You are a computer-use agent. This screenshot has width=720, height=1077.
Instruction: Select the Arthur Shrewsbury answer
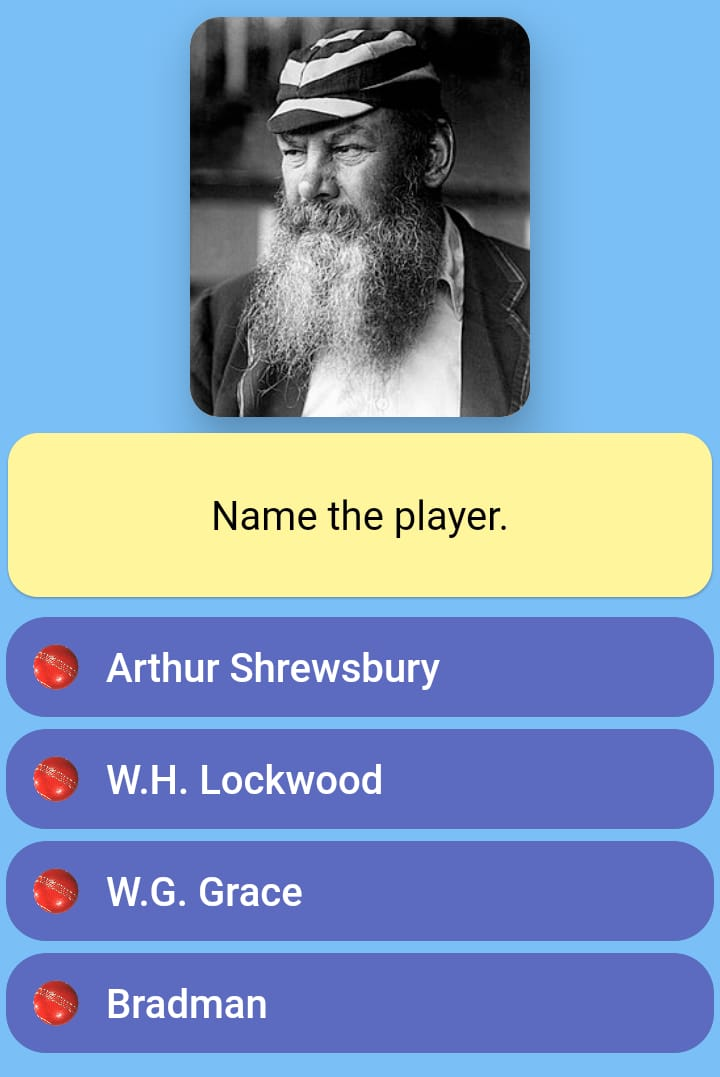(x=360, y=667)
